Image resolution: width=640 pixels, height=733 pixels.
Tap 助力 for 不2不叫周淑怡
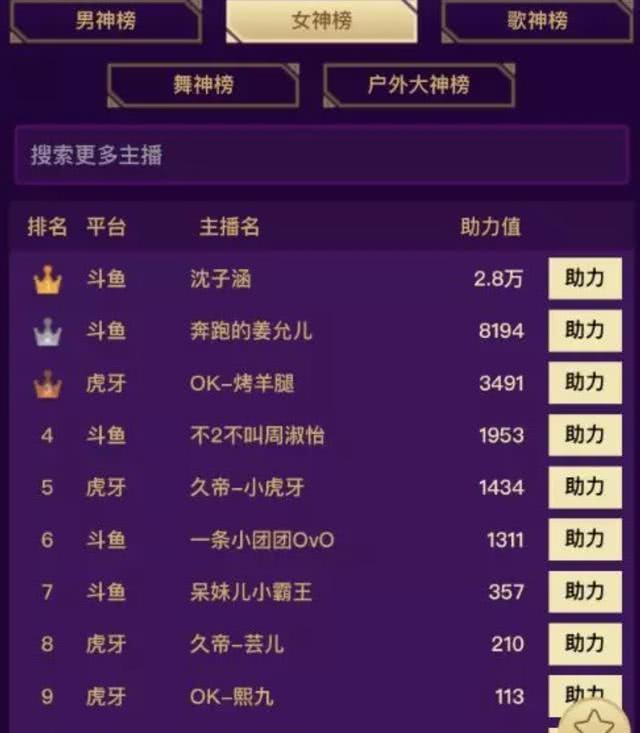[x=585, y=435]
